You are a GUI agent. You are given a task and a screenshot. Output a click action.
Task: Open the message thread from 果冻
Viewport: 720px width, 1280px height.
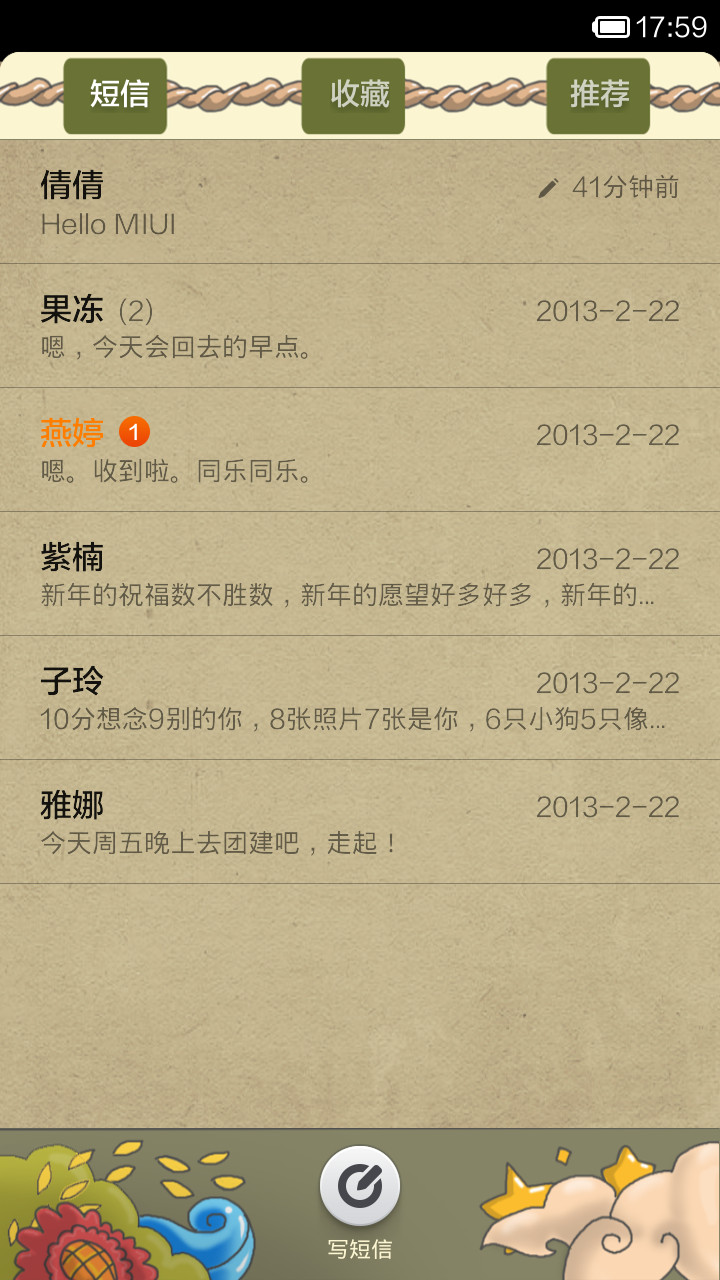360,326
